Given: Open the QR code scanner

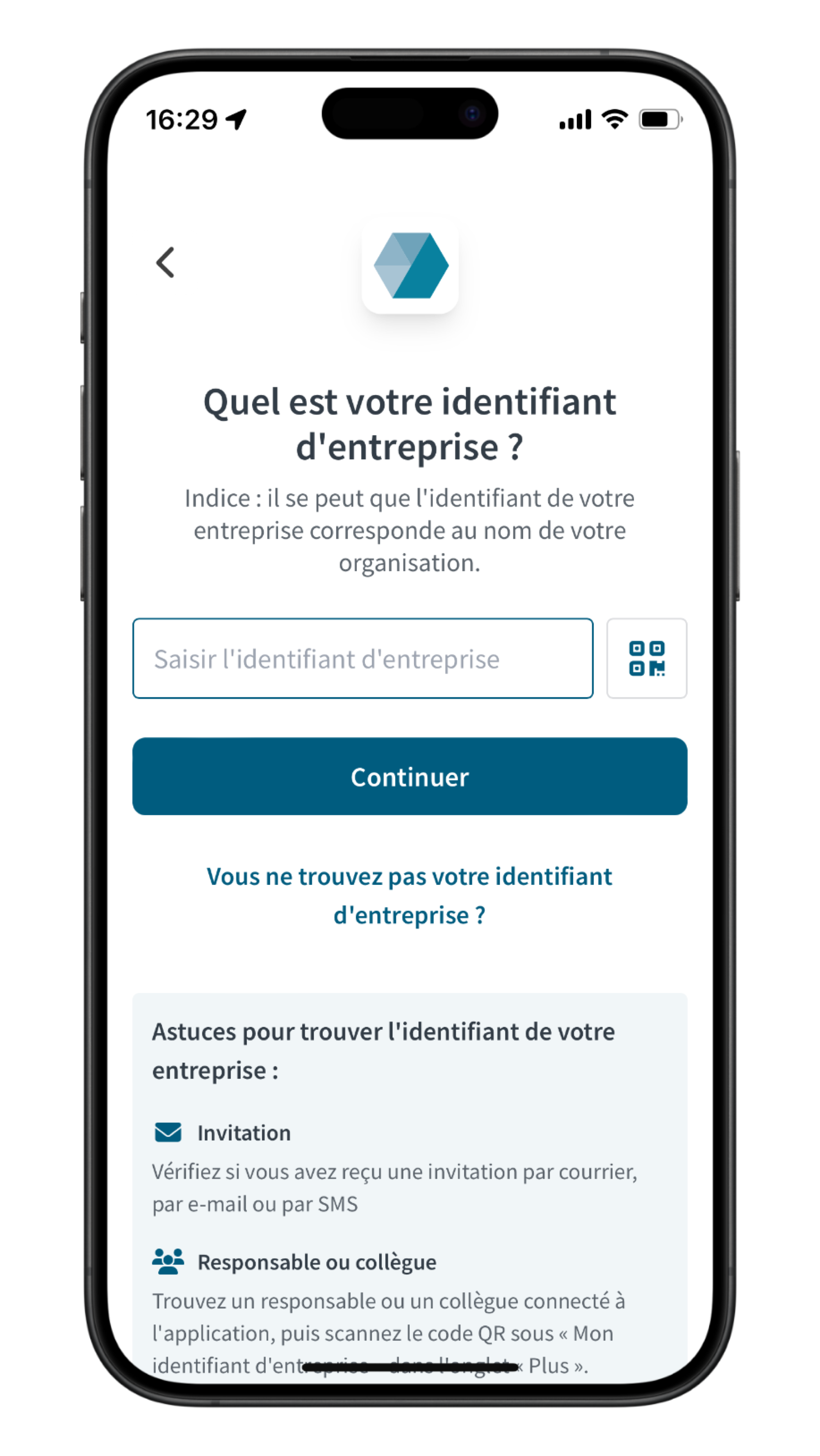Looking at the screenshot, I should point(647,659).
